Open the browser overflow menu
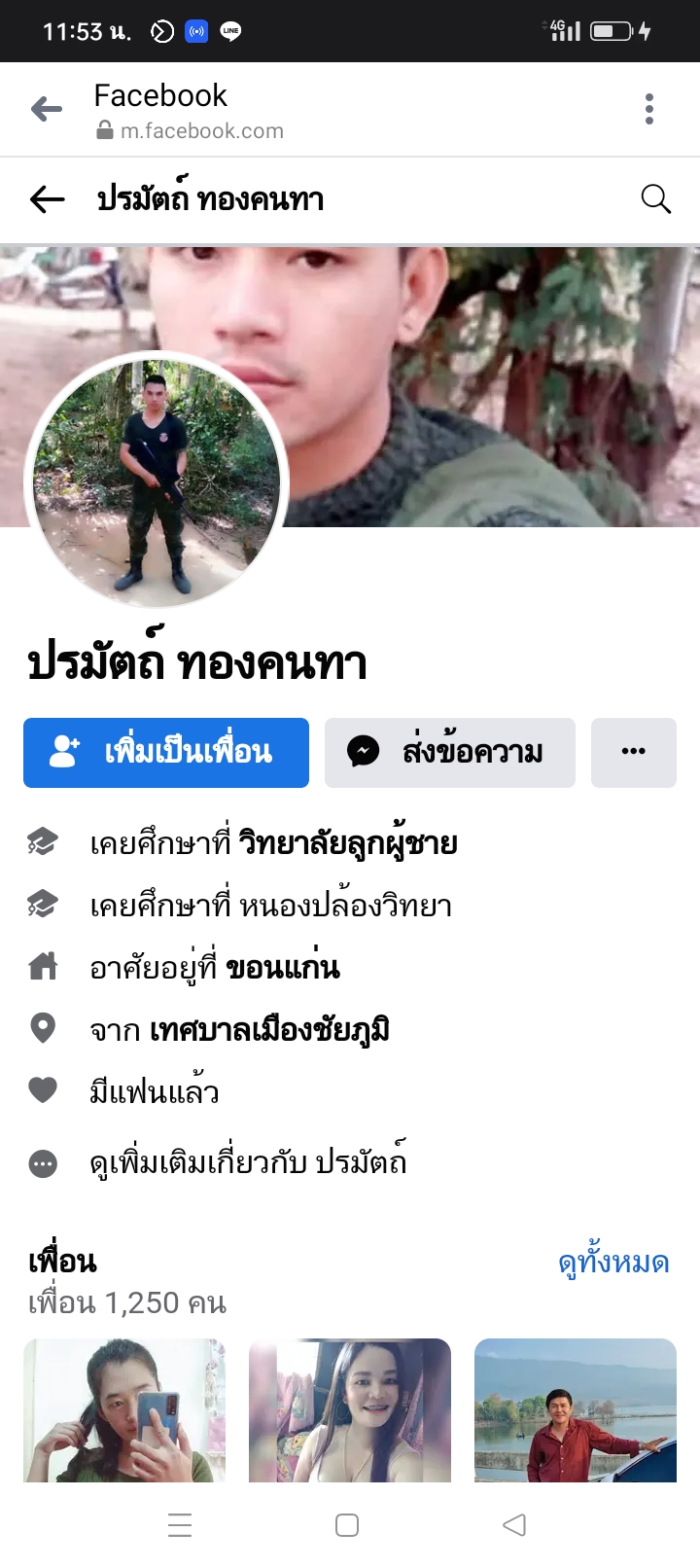 click(649, 109)
